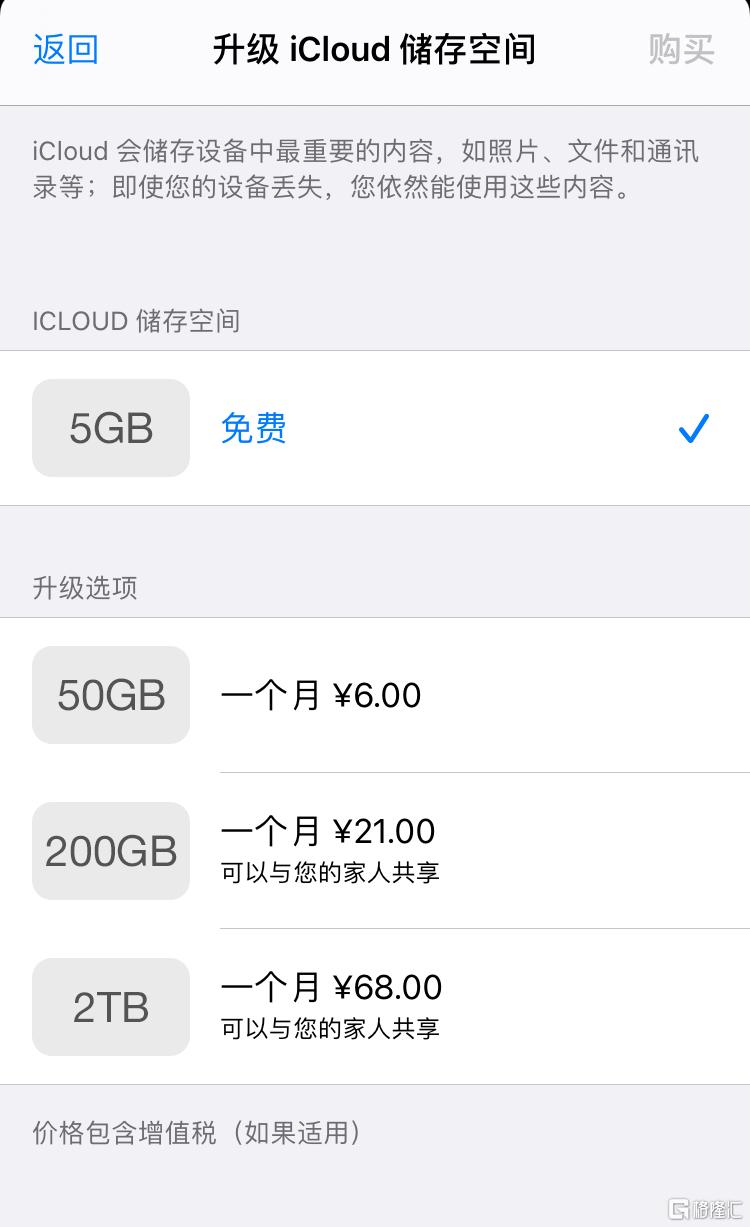The image size is (750, 1227).
Task: Tap the 购买 button to buy
Action: pos(681,49)
